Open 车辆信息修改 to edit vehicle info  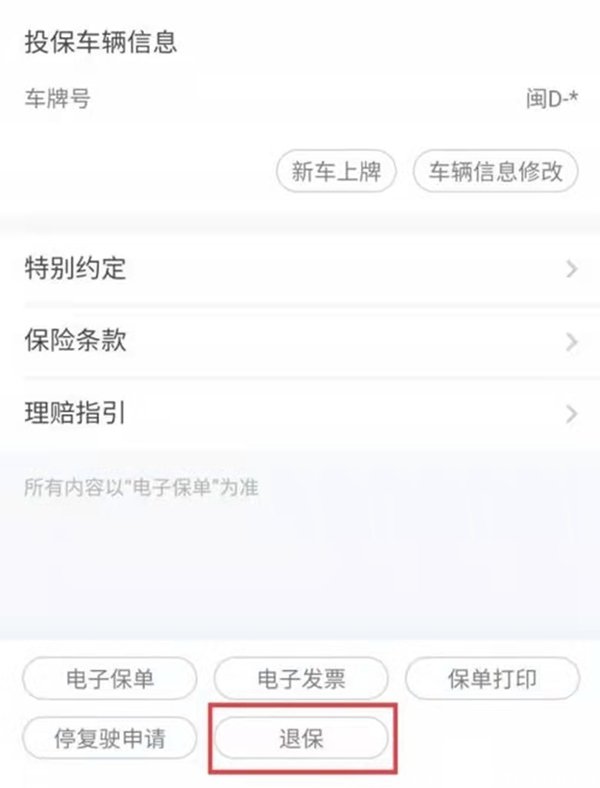point(495,171)
